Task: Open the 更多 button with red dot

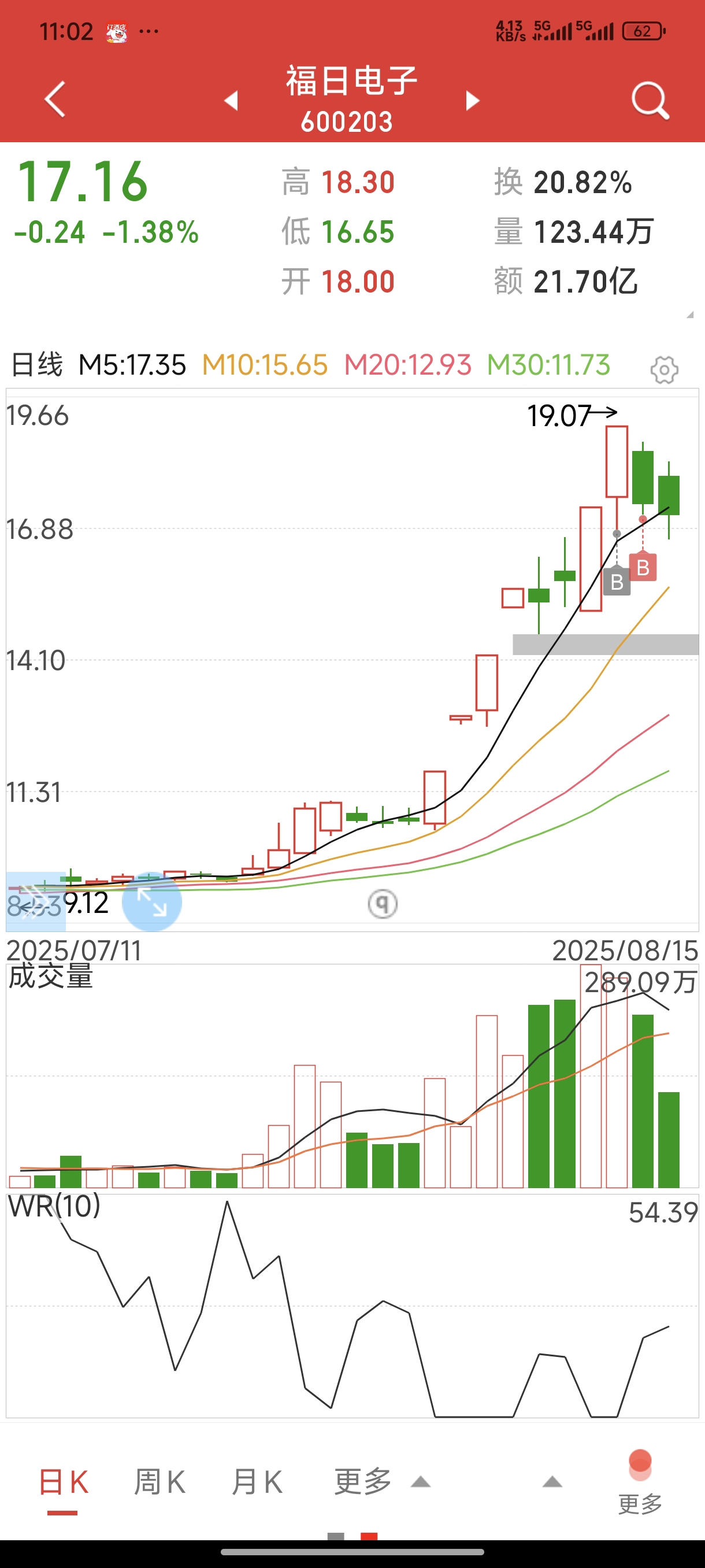Action: click(640, 1482)
